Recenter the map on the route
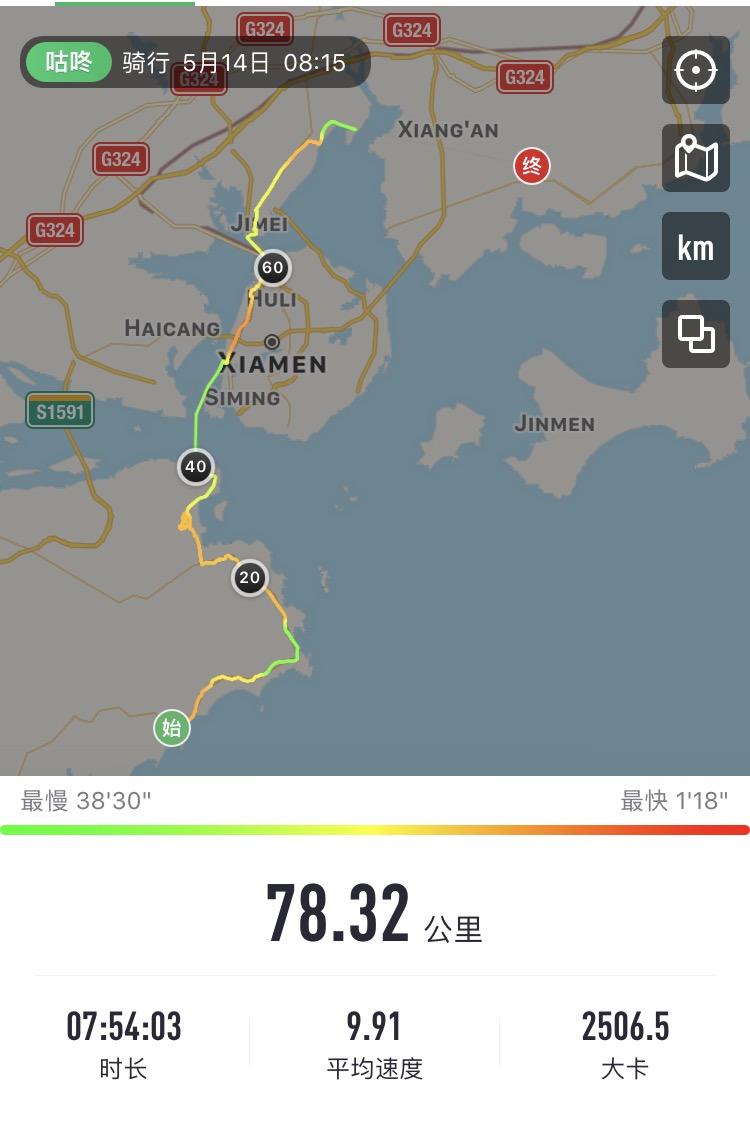 696,71
